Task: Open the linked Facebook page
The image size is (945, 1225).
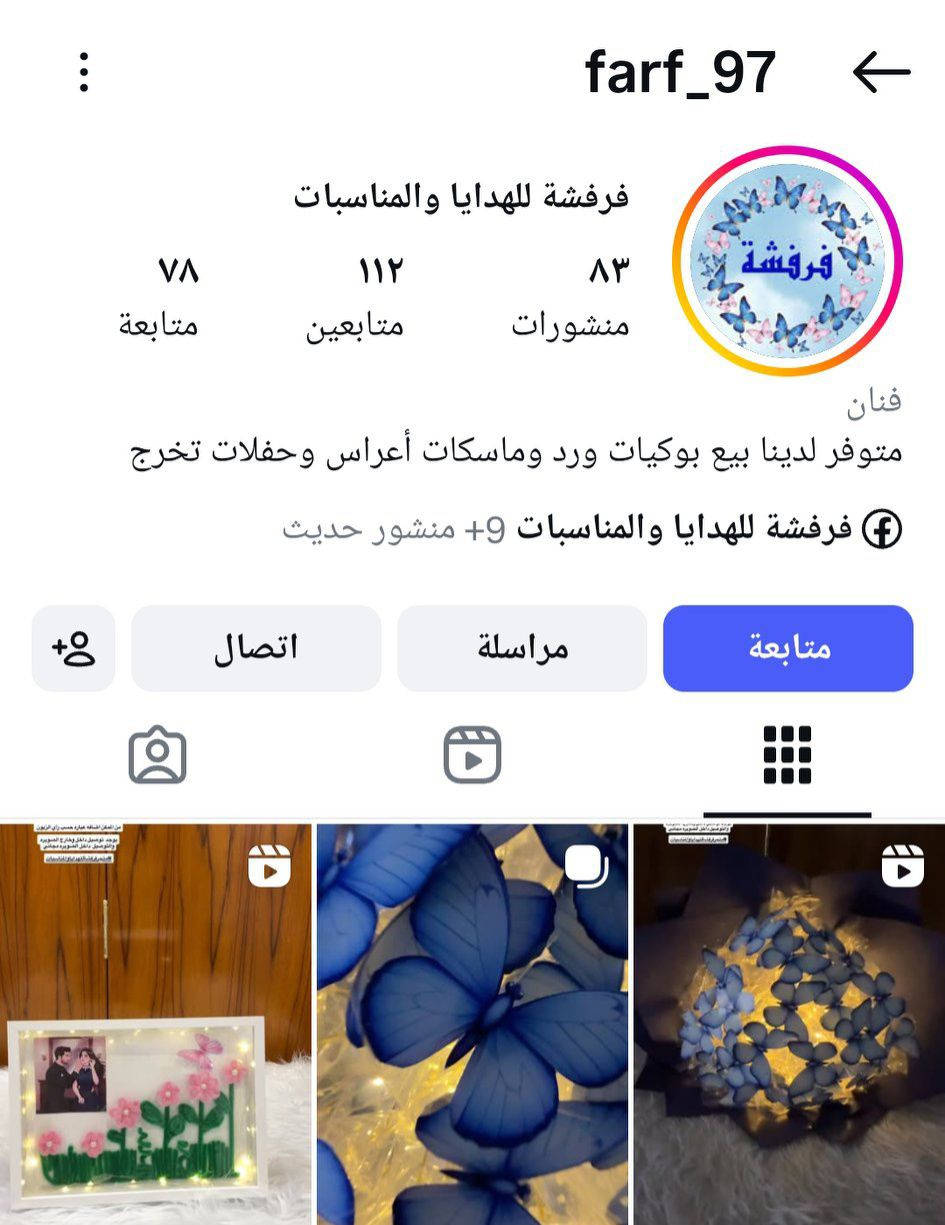Action: (x=592, y=529)
